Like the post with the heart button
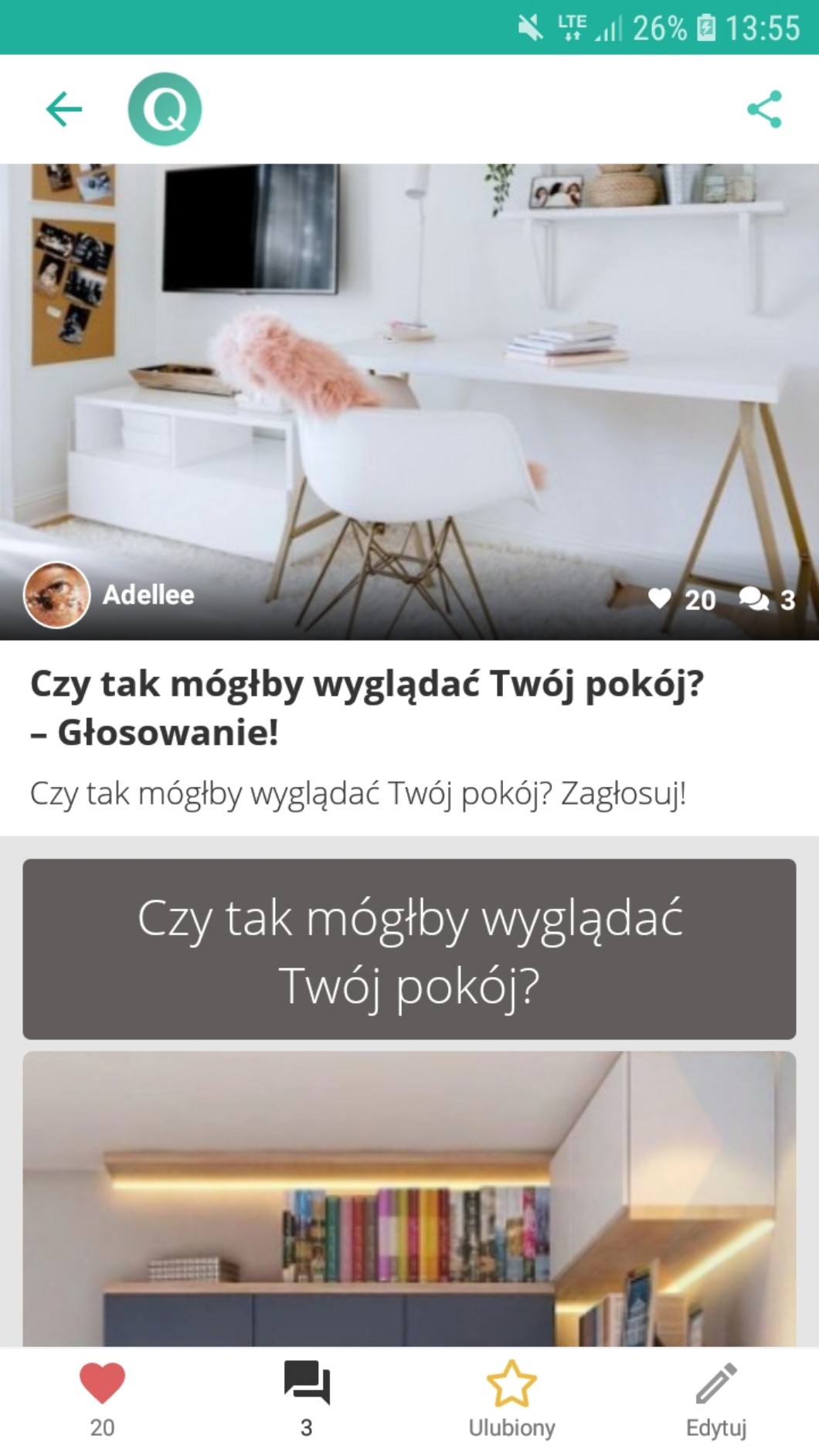This screenshot has width=819, height=1456. point(102,1399)
